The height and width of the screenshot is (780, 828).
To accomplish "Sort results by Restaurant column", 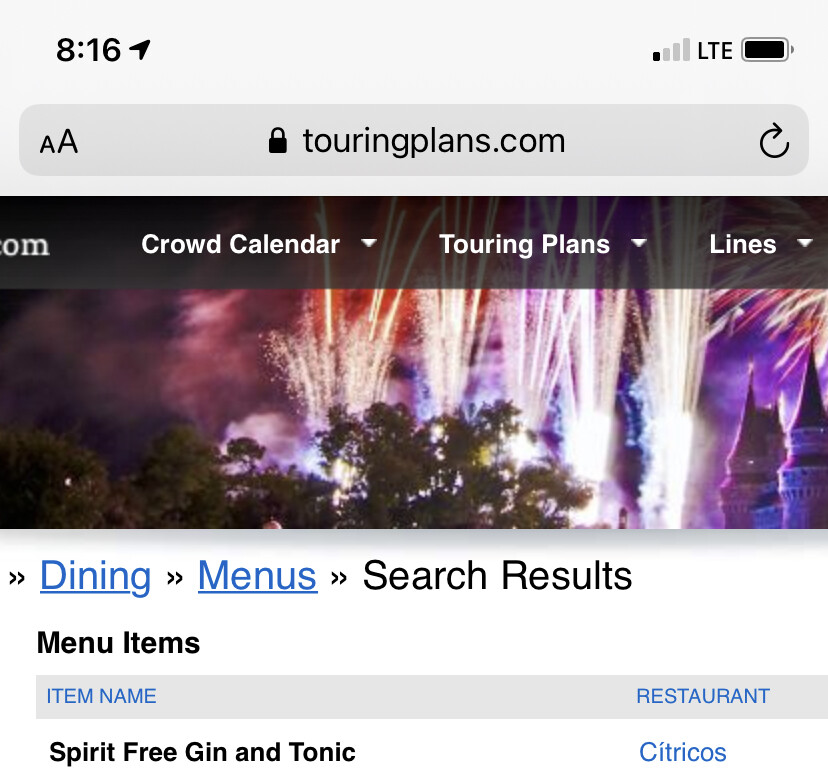I will tap(702, 696).
